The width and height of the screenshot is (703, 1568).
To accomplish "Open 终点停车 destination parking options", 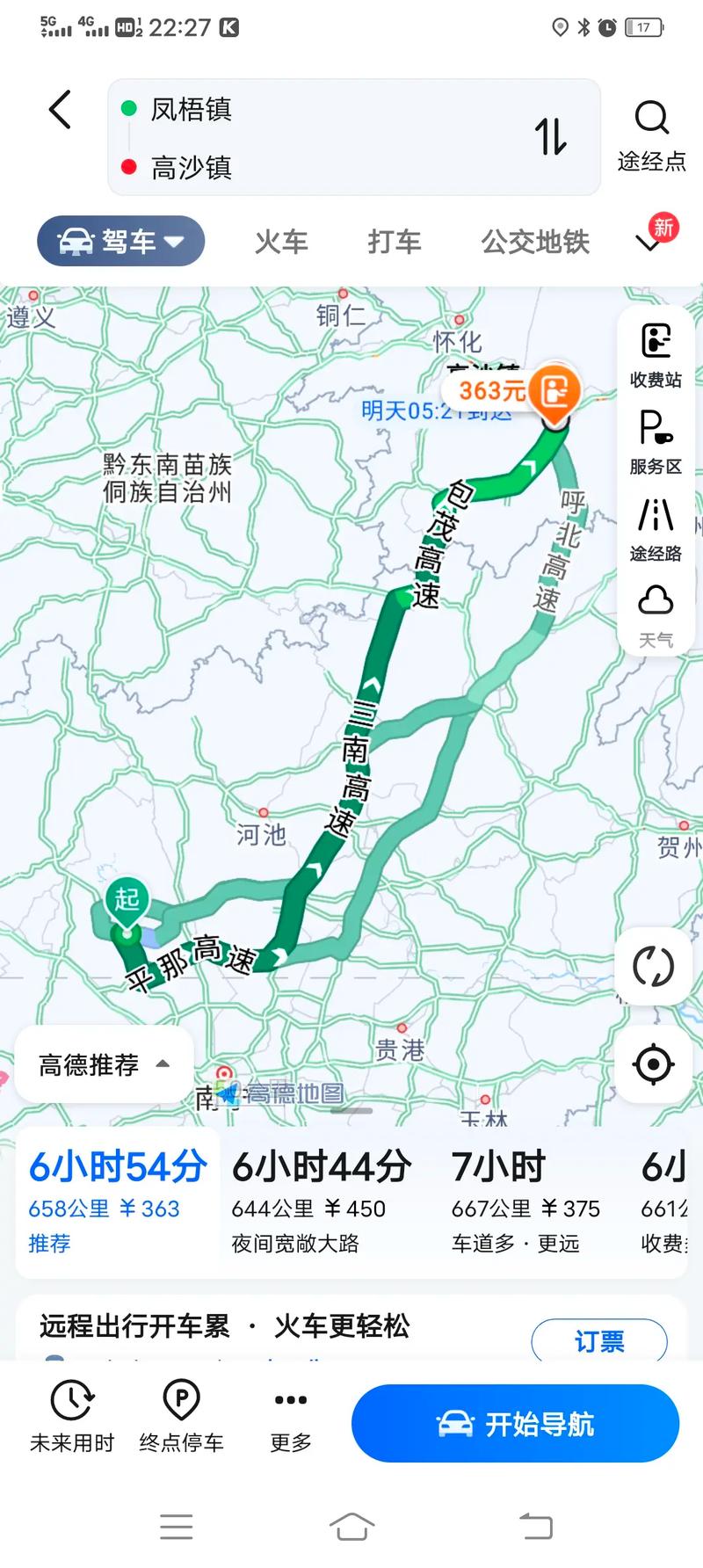I will (180, 1415).
